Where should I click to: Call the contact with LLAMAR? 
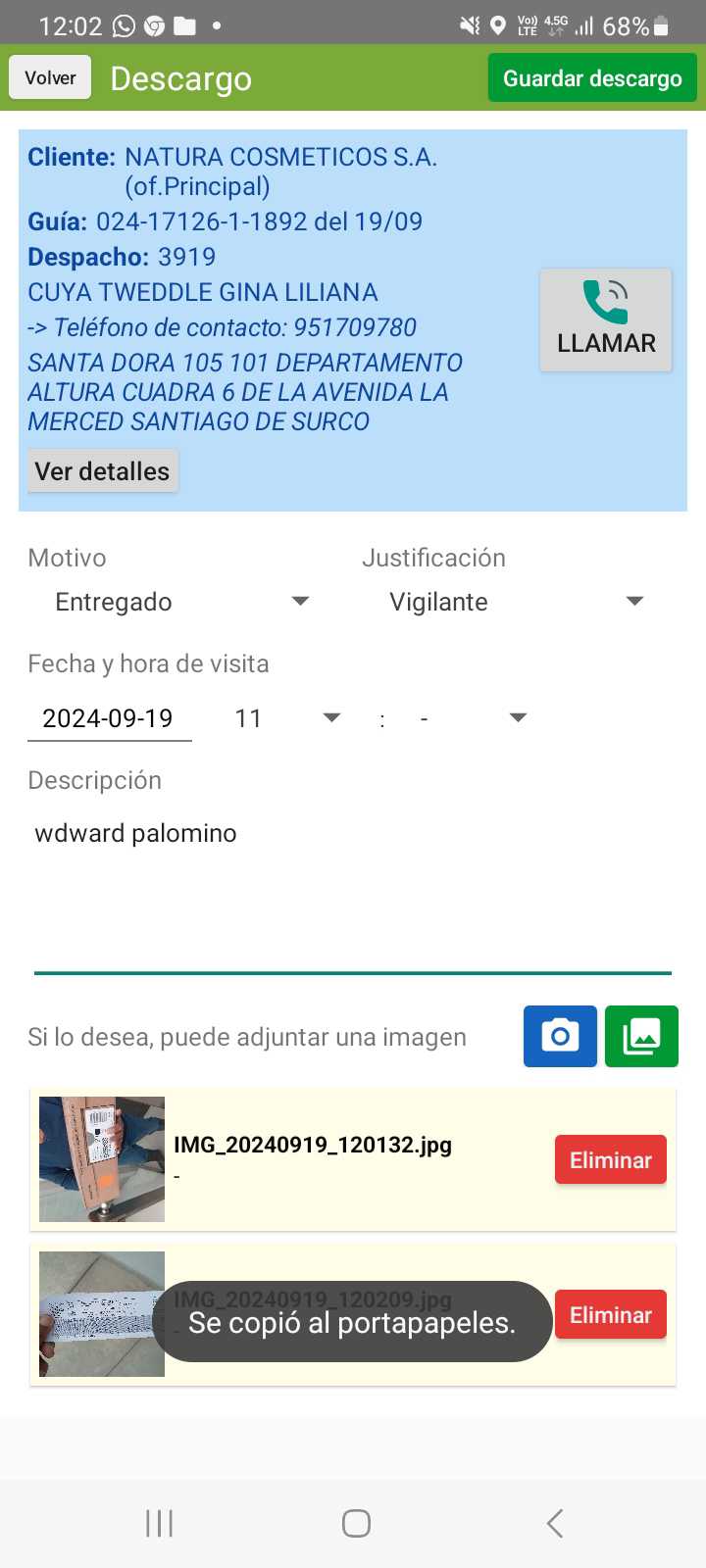(x=606, y=320)
